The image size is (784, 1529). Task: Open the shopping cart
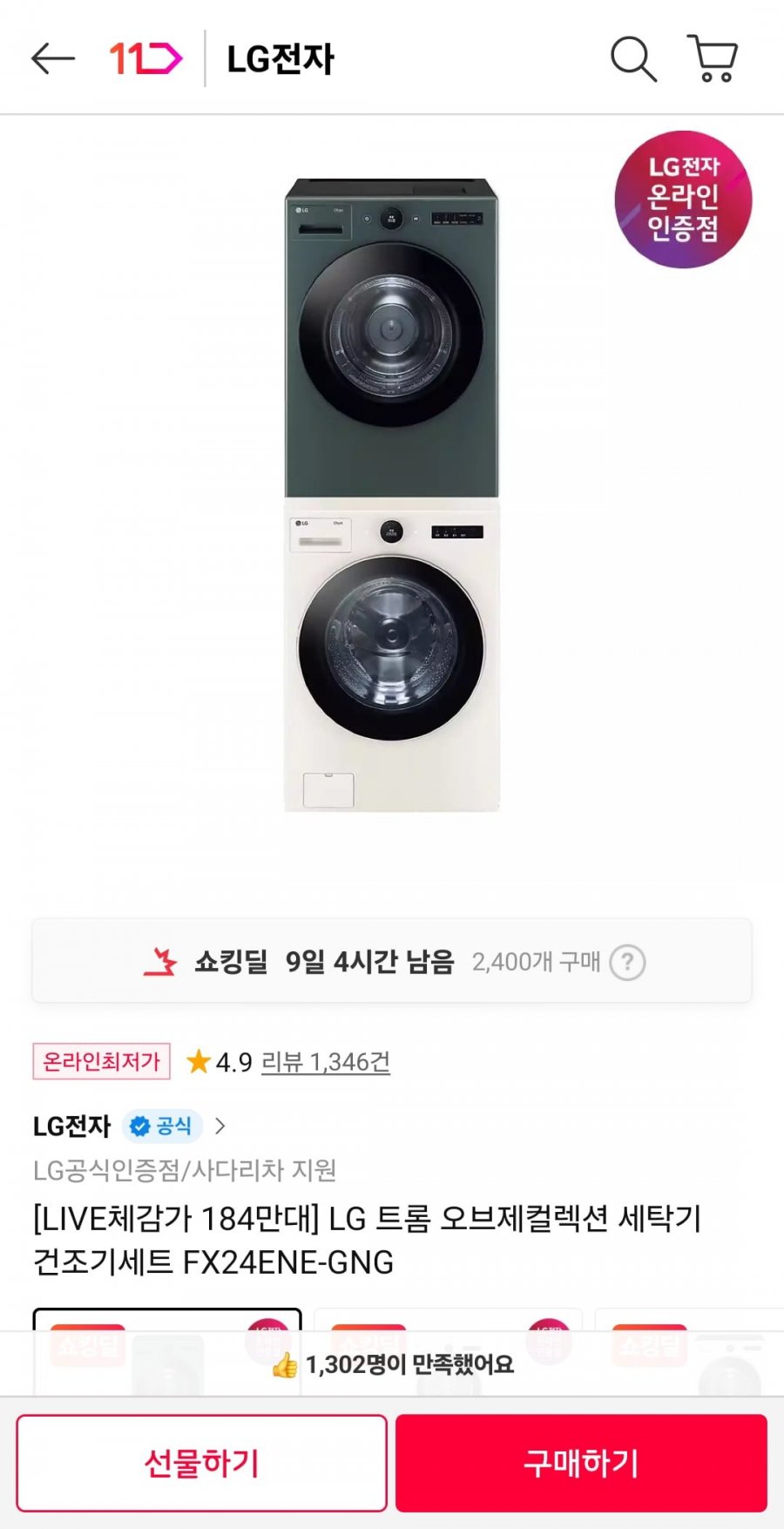coord(713,59)
